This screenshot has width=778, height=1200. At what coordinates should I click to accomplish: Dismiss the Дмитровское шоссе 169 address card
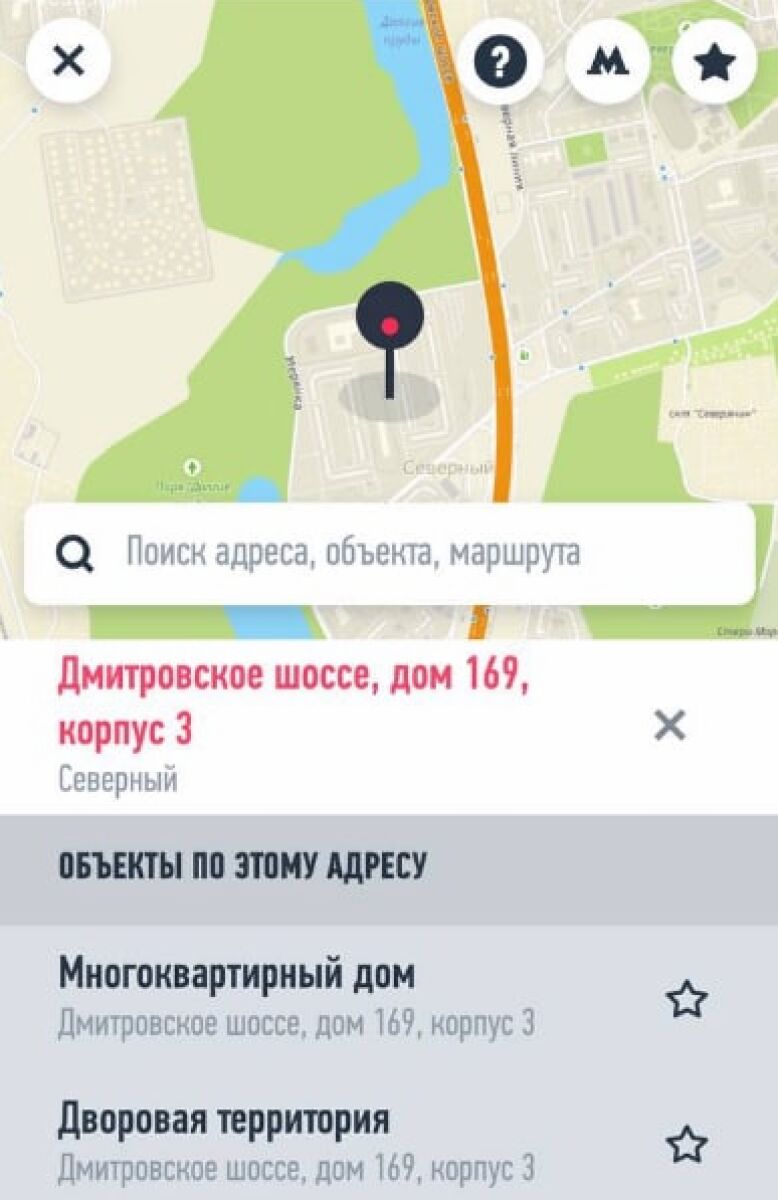tap(669, 726)
